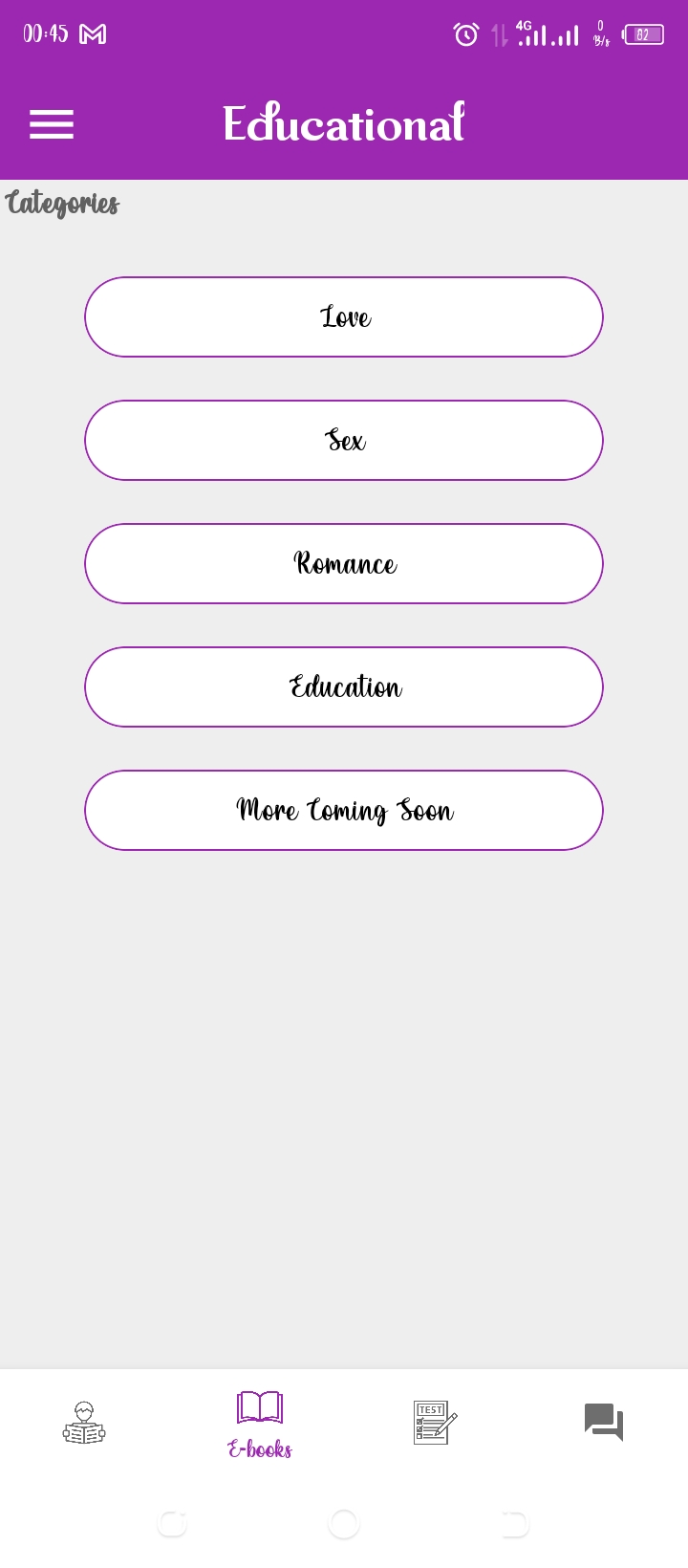Tap the More Coming Soon button

click(344, 811)
